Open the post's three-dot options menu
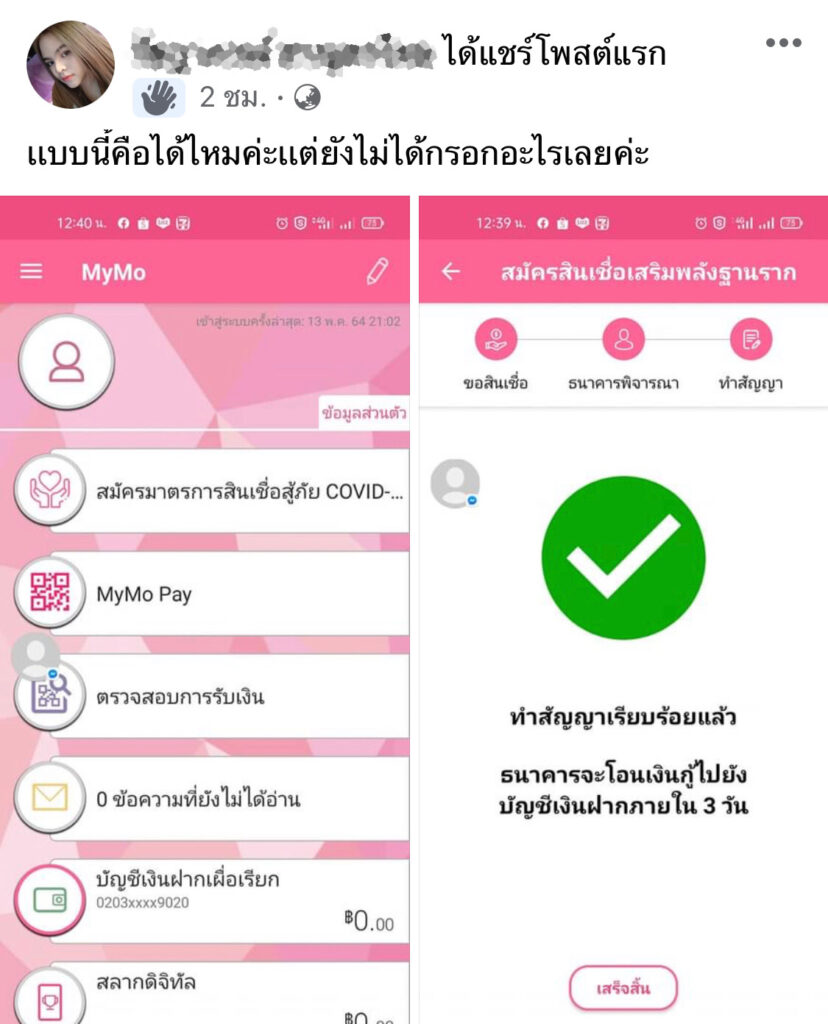The width and height of the screenshot is (828, 1024). (x=783, y=43)
